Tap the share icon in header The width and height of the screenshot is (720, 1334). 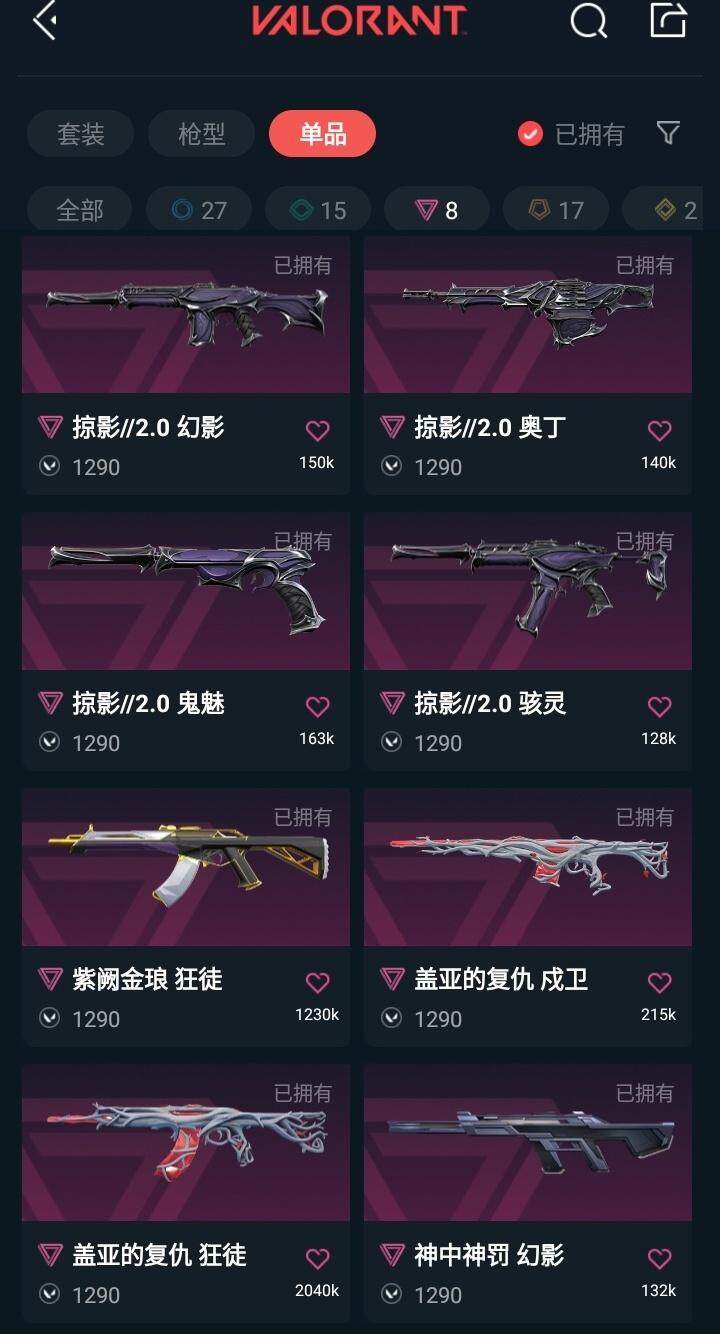tap(668, 21)
